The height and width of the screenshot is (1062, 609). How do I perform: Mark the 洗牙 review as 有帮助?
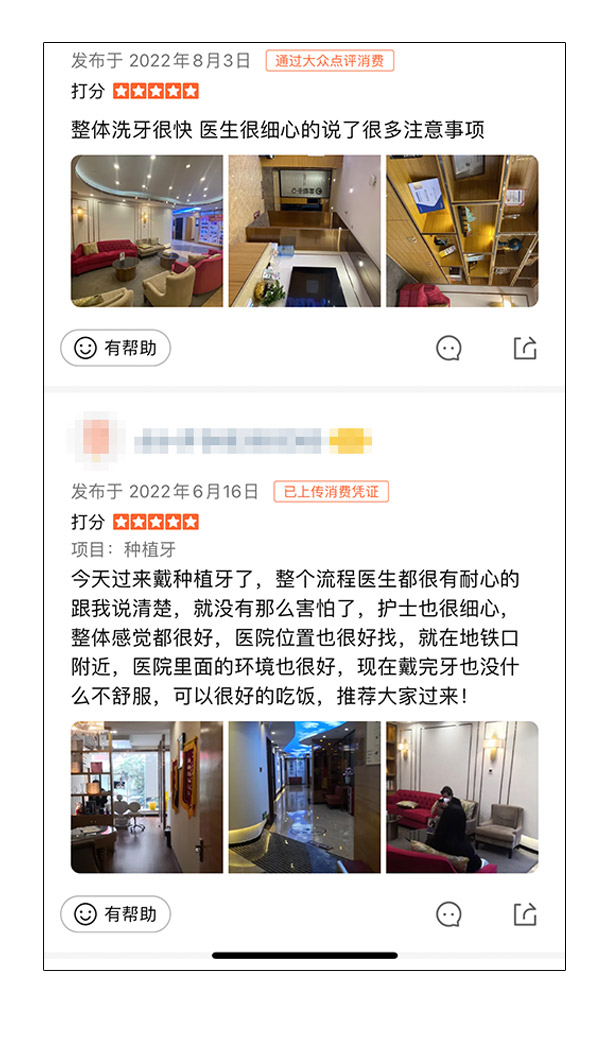pyautogui.click(x=116, y=348)
